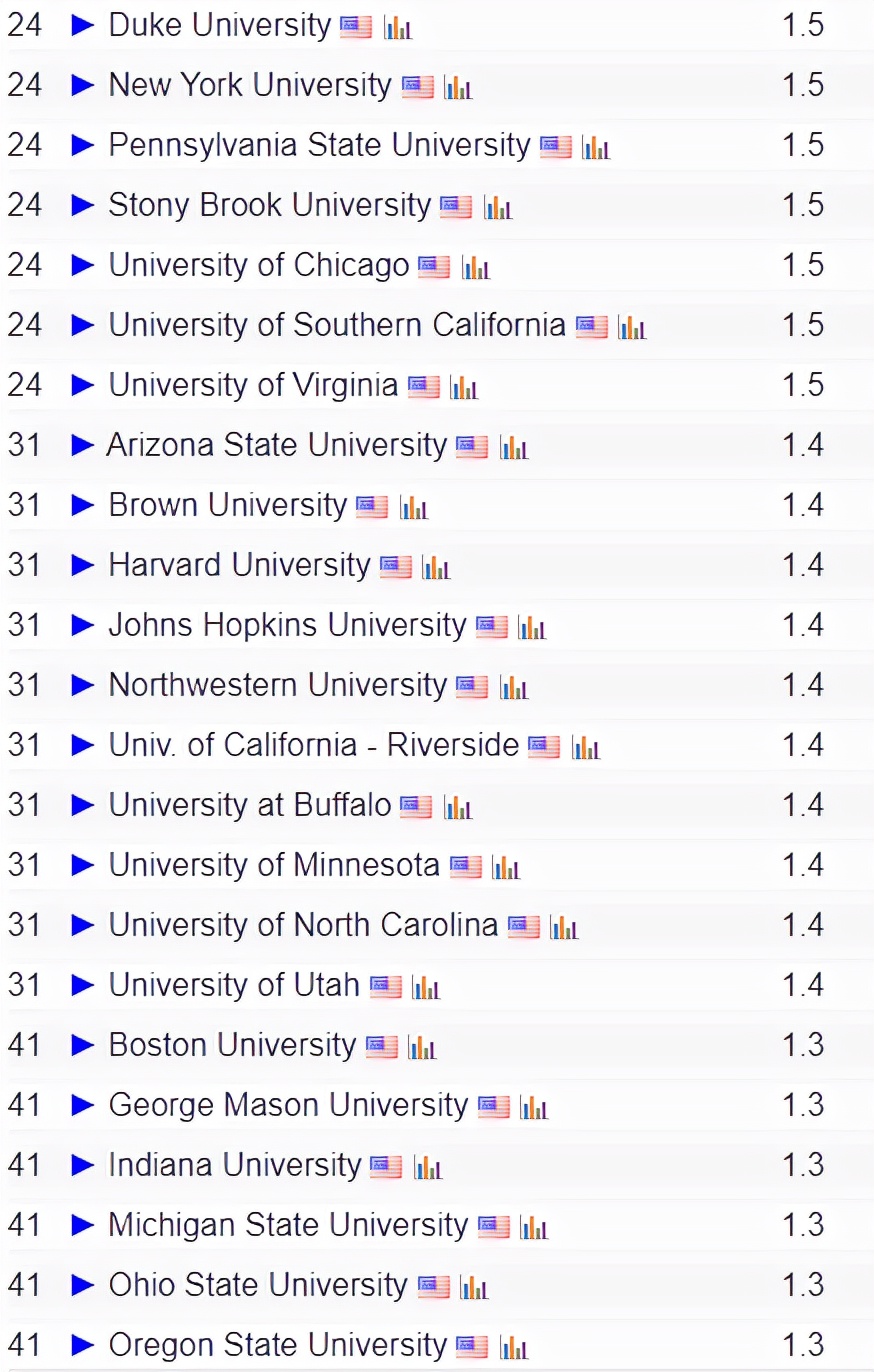Open the chart icon beside University of Utah
Screen dimensions: 874x1372
(426, 988)
